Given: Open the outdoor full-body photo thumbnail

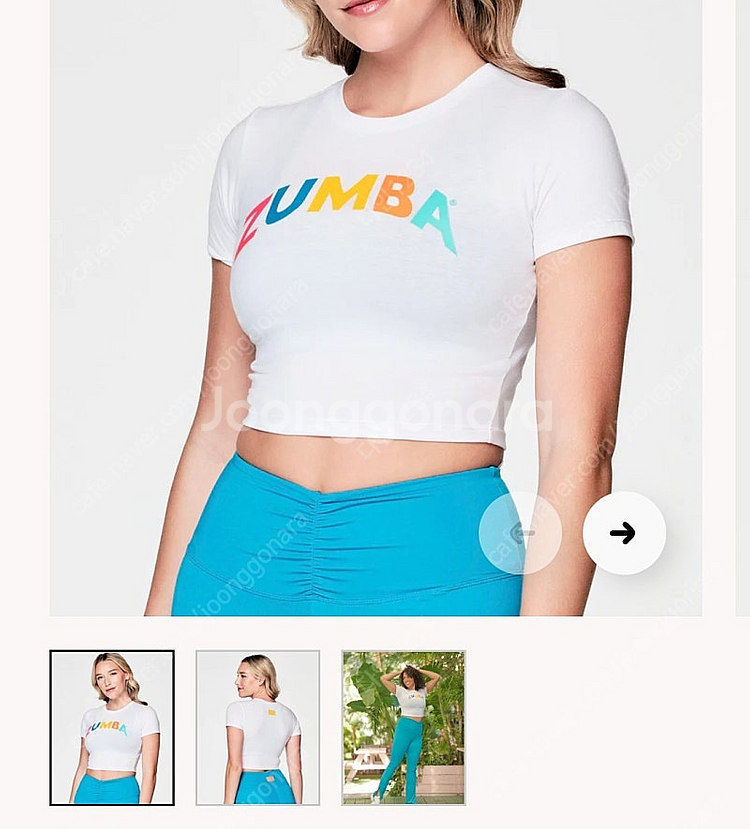Looking at the screenshot, I should (x=404, y=727).
